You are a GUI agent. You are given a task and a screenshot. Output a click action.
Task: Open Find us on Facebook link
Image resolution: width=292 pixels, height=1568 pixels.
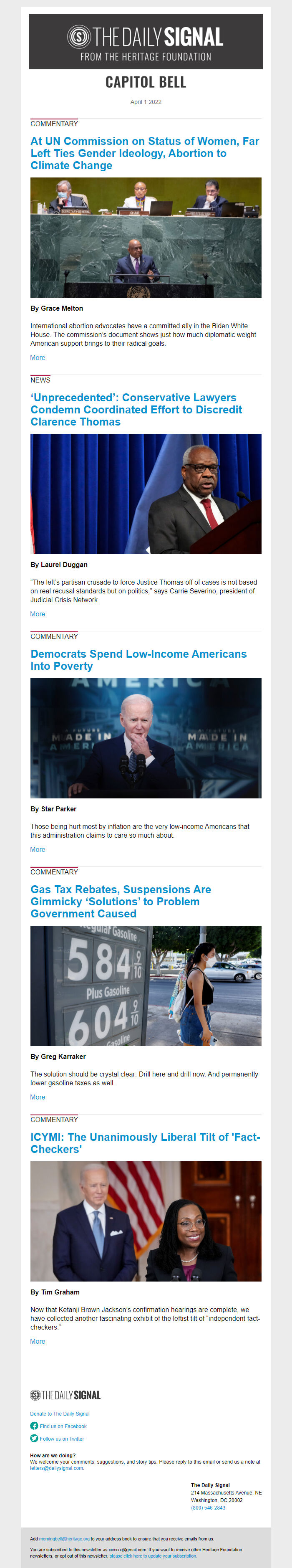63,1426
